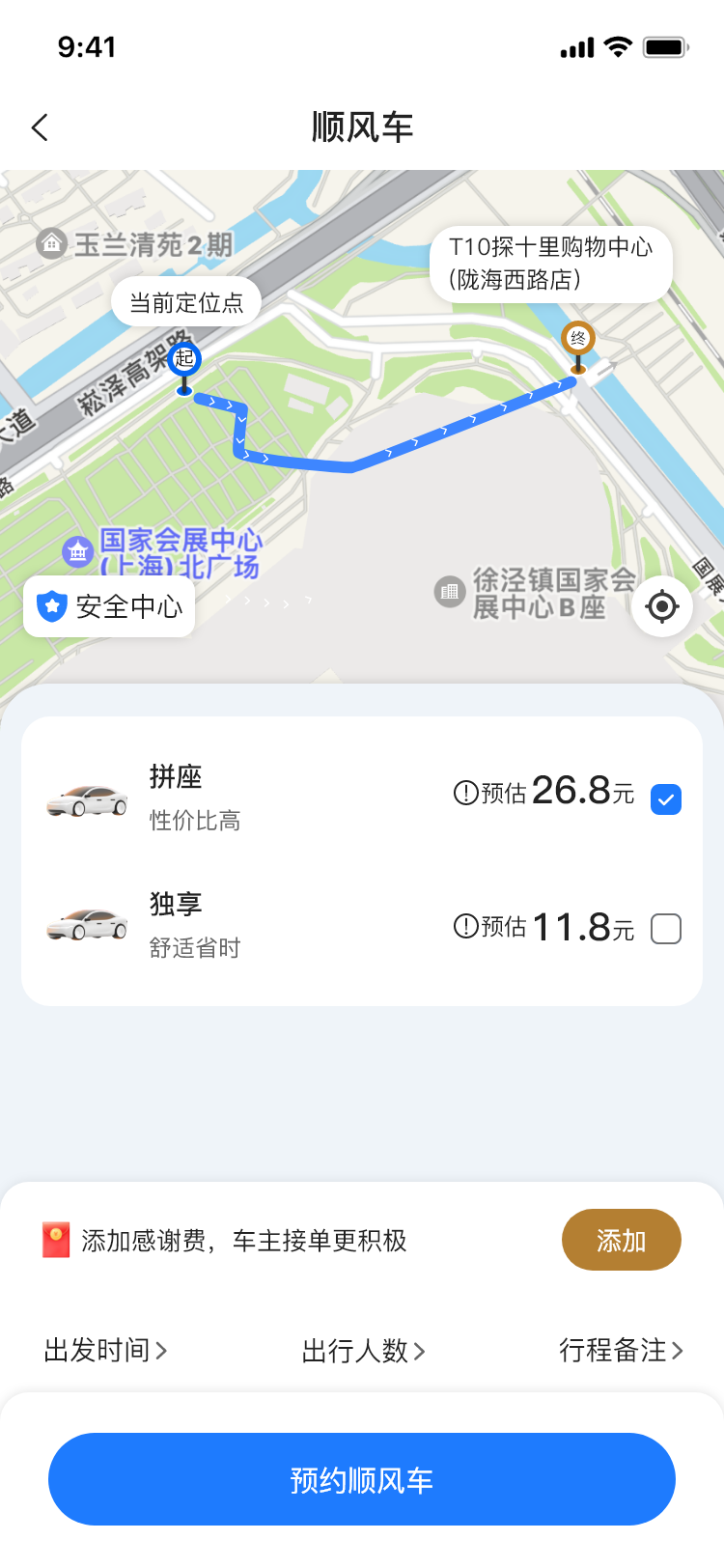
Task: Recenter map on current location
Action: click(661, 606)
